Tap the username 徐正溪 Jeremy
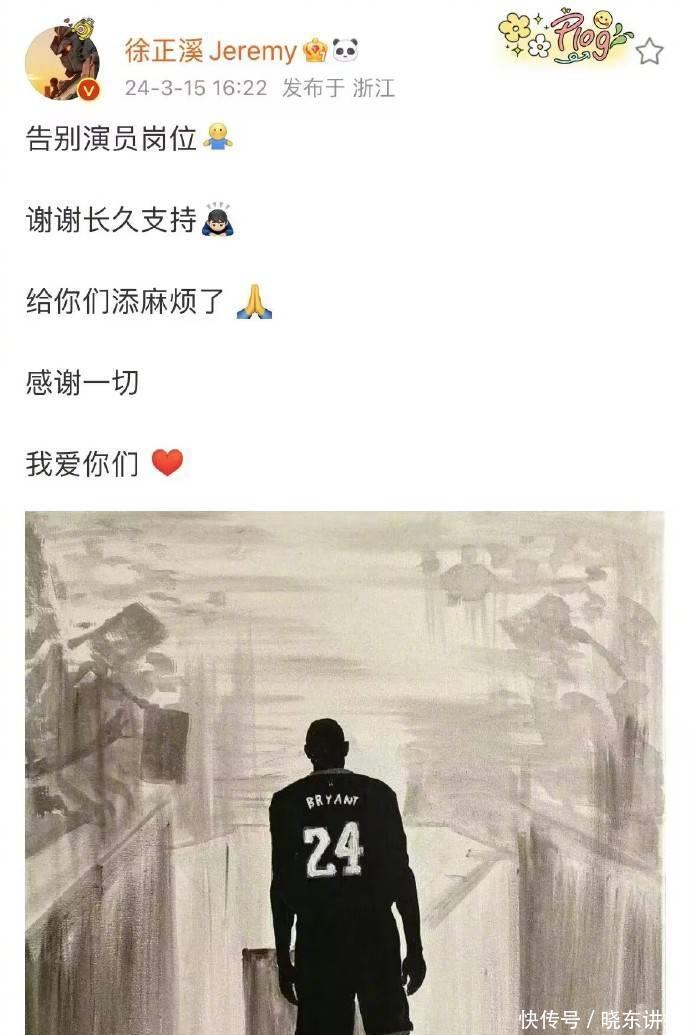690x1035 pixels. coord(210,51)
